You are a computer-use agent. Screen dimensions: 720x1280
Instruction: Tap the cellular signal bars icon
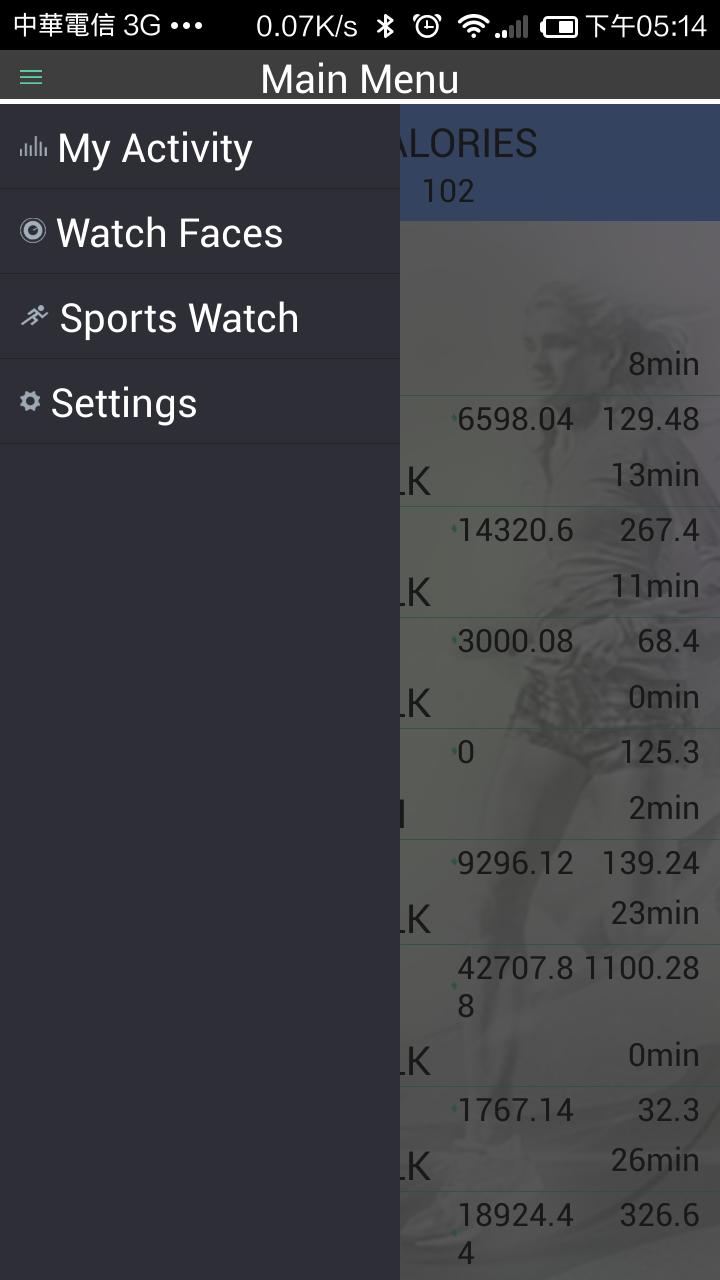point(512,24)
